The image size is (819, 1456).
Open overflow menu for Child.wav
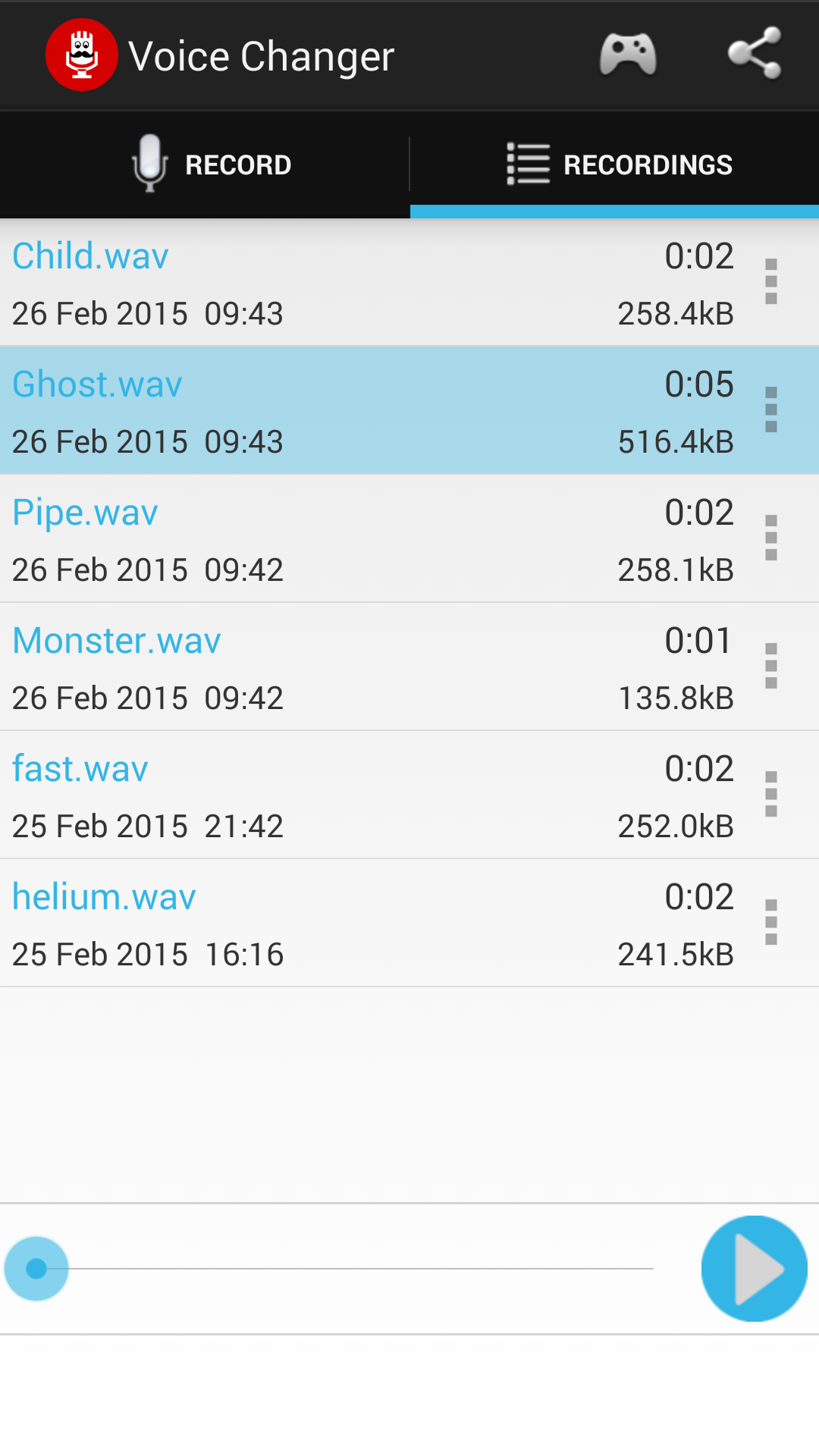pyautogui.click(x=772, y=282)
